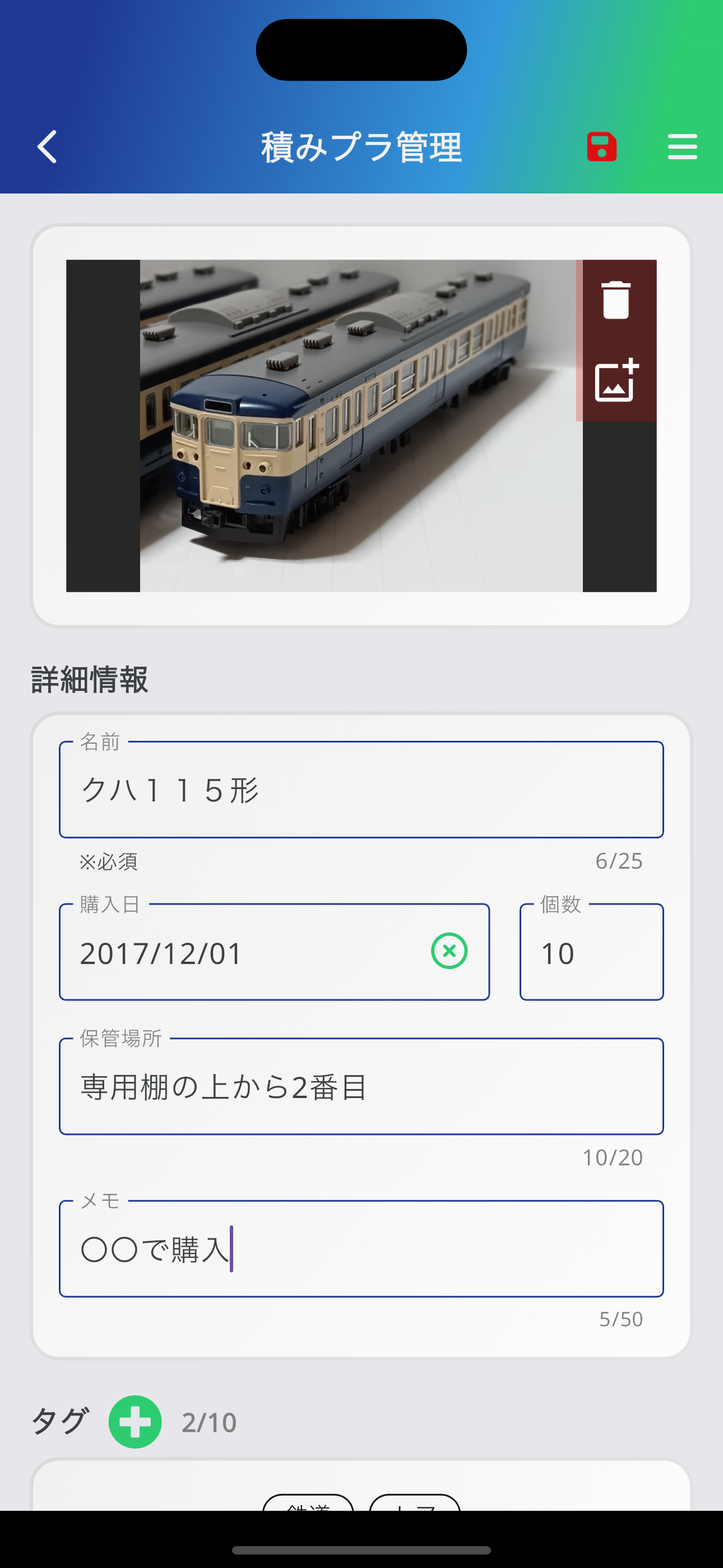Delete the train photo with trash icon

coord(615,300)
